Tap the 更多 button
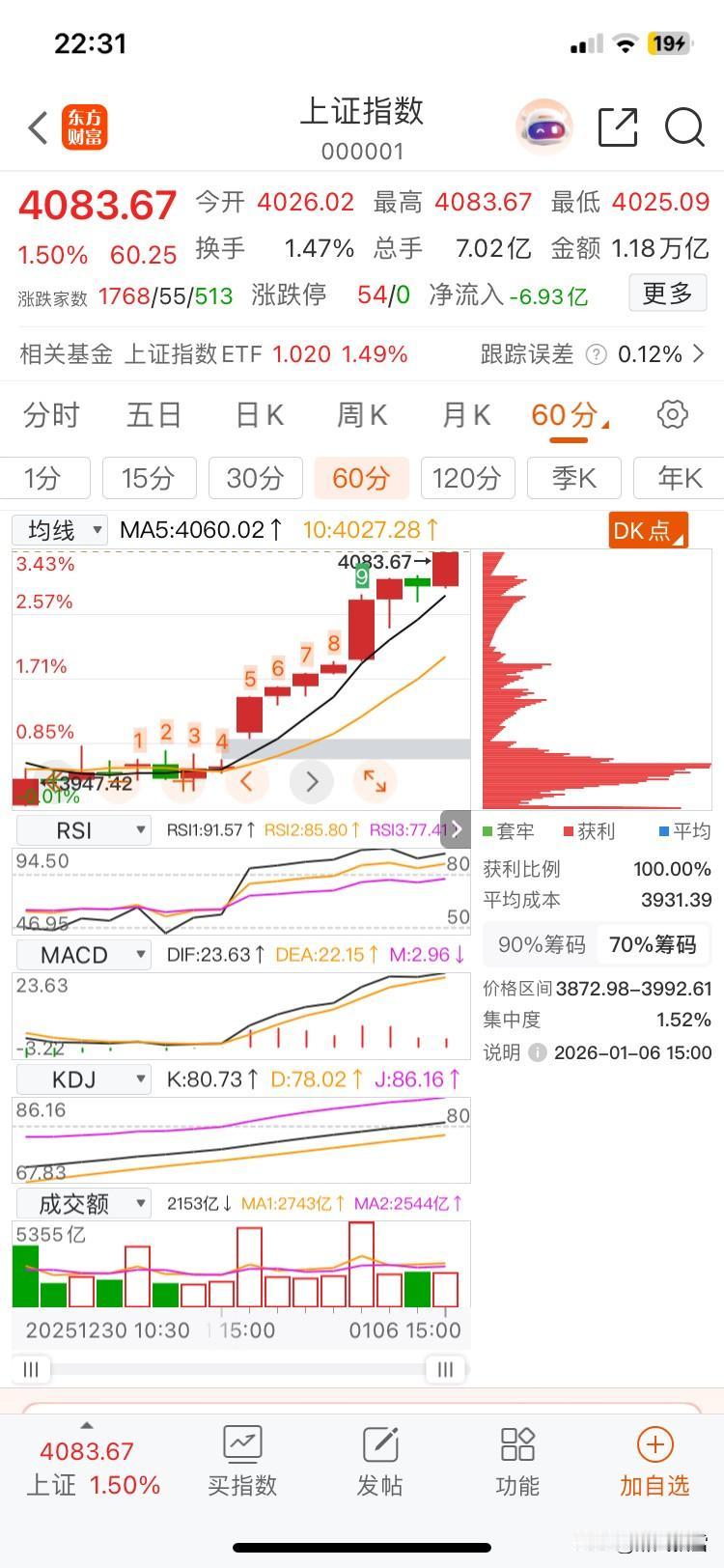The image size is (724, 1568). (x=667, y=294)
